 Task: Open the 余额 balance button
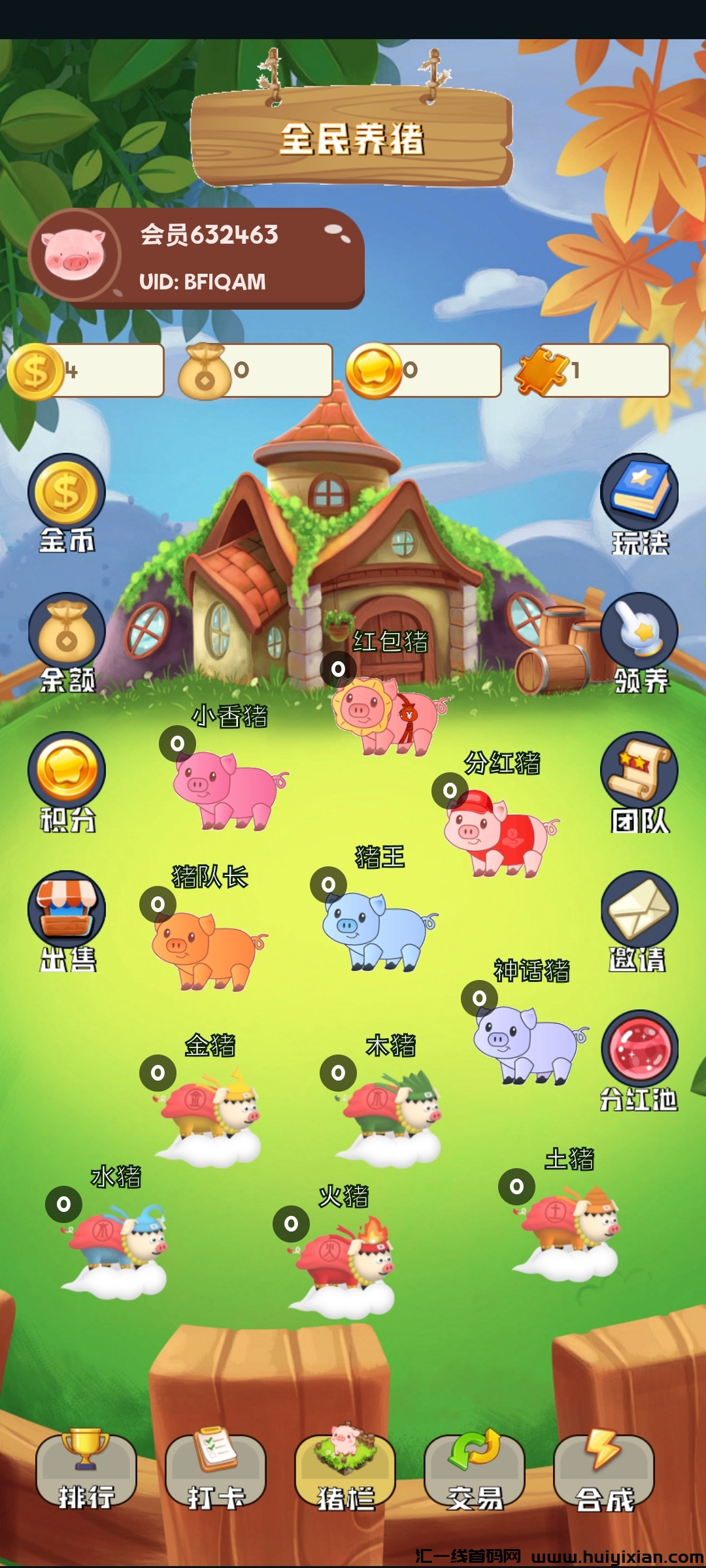66,642
